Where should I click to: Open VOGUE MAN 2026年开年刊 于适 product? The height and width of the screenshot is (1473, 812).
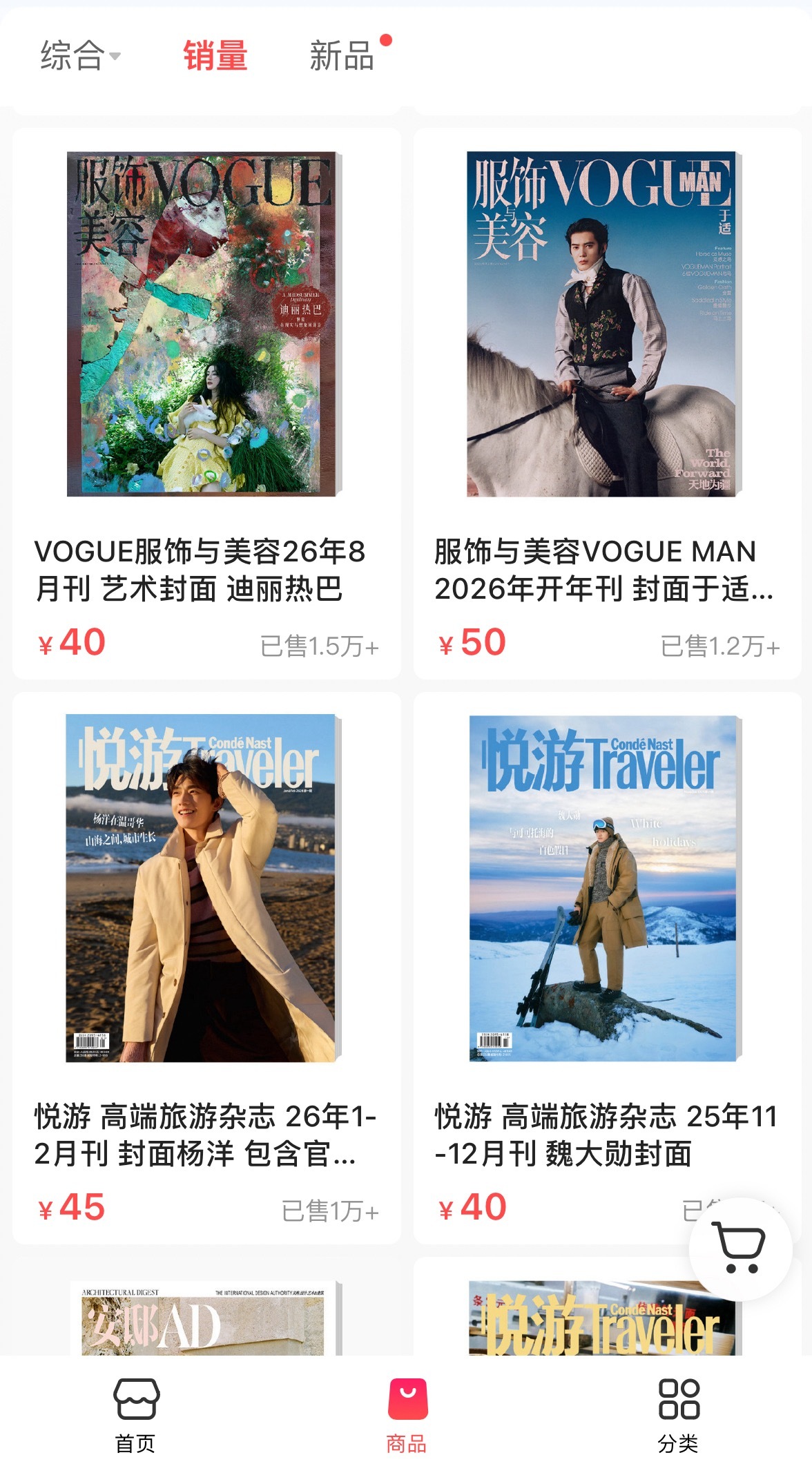tap(608, 403)
